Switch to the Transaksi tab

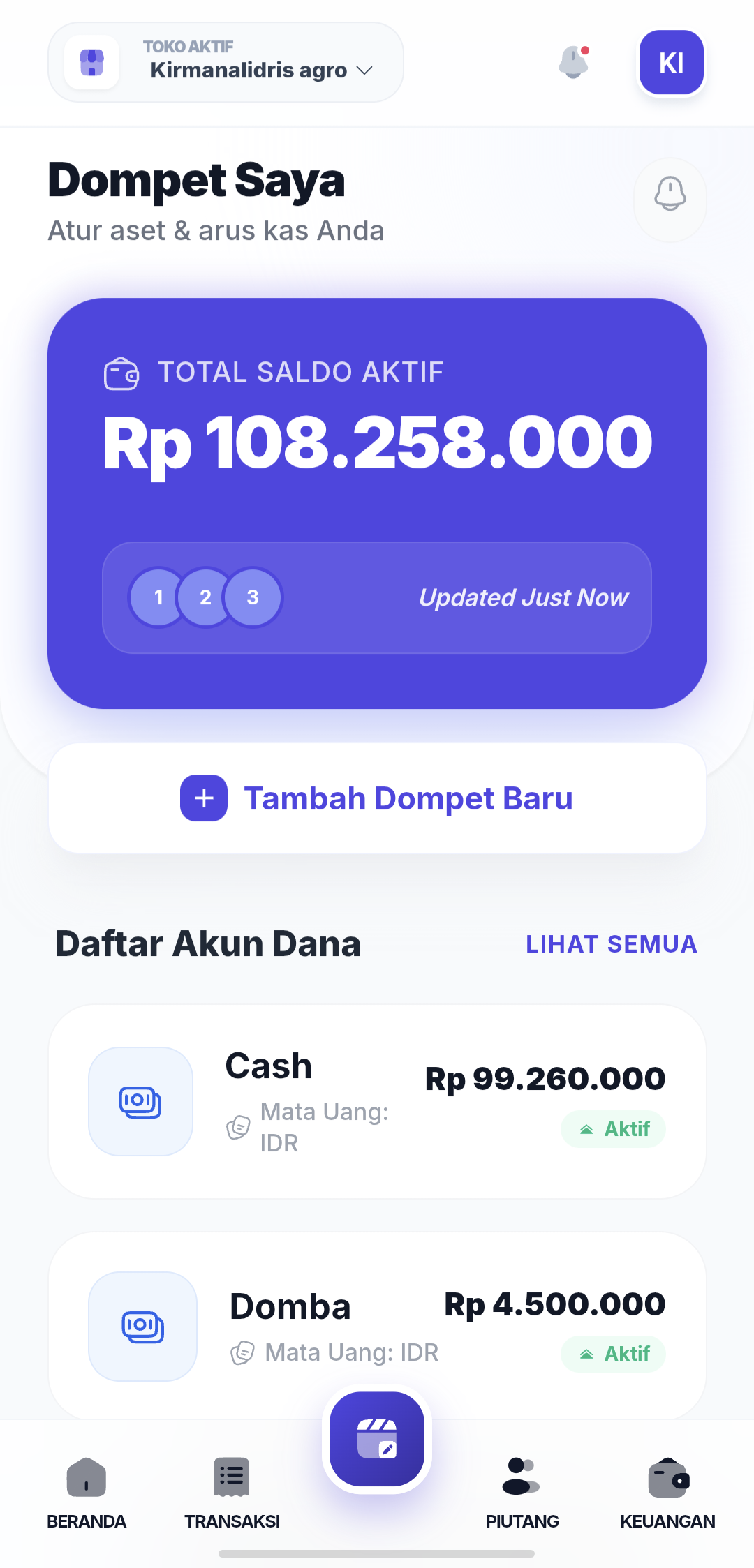tap(232, 1493)
